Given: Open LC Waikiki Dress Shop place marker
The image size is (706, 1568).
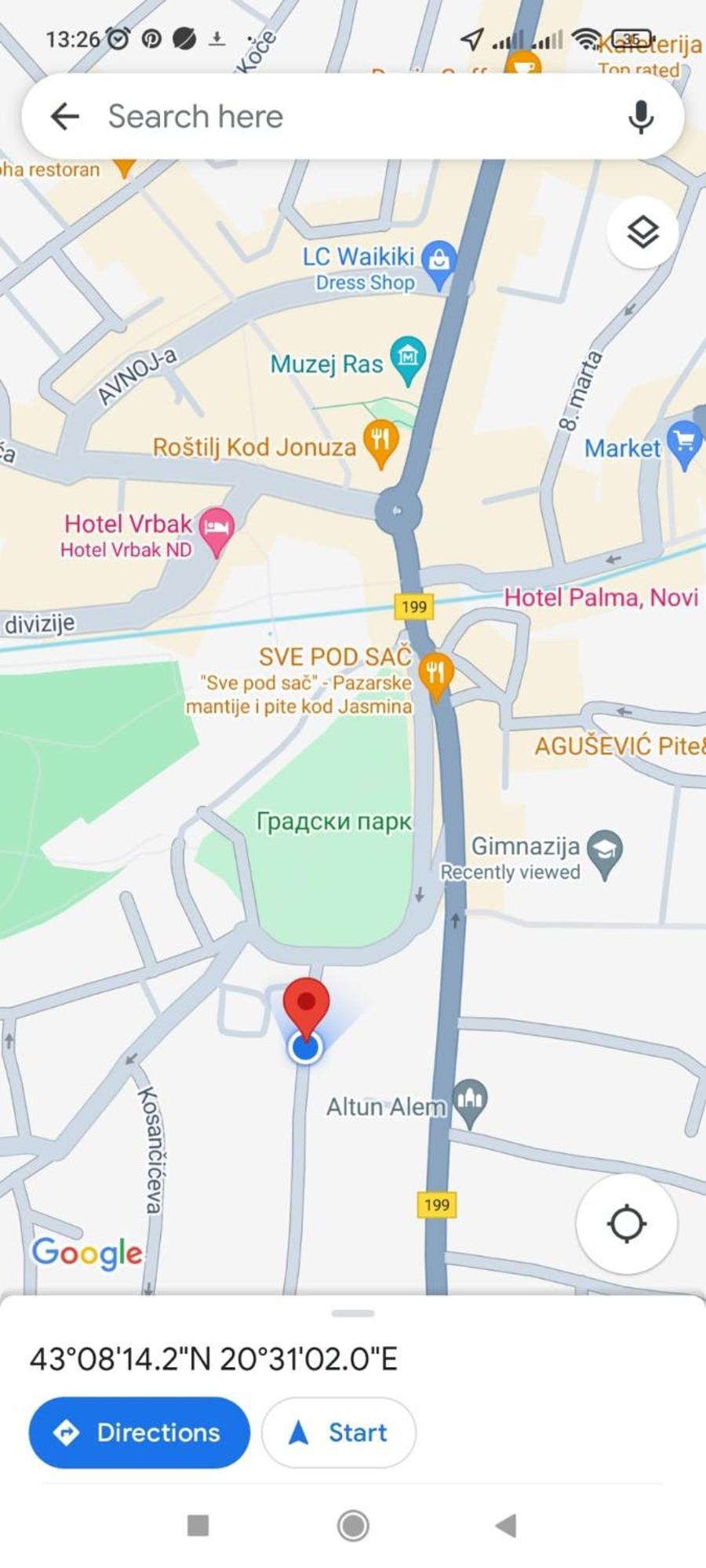Looking at the screenshot, I should coord(439,260).
